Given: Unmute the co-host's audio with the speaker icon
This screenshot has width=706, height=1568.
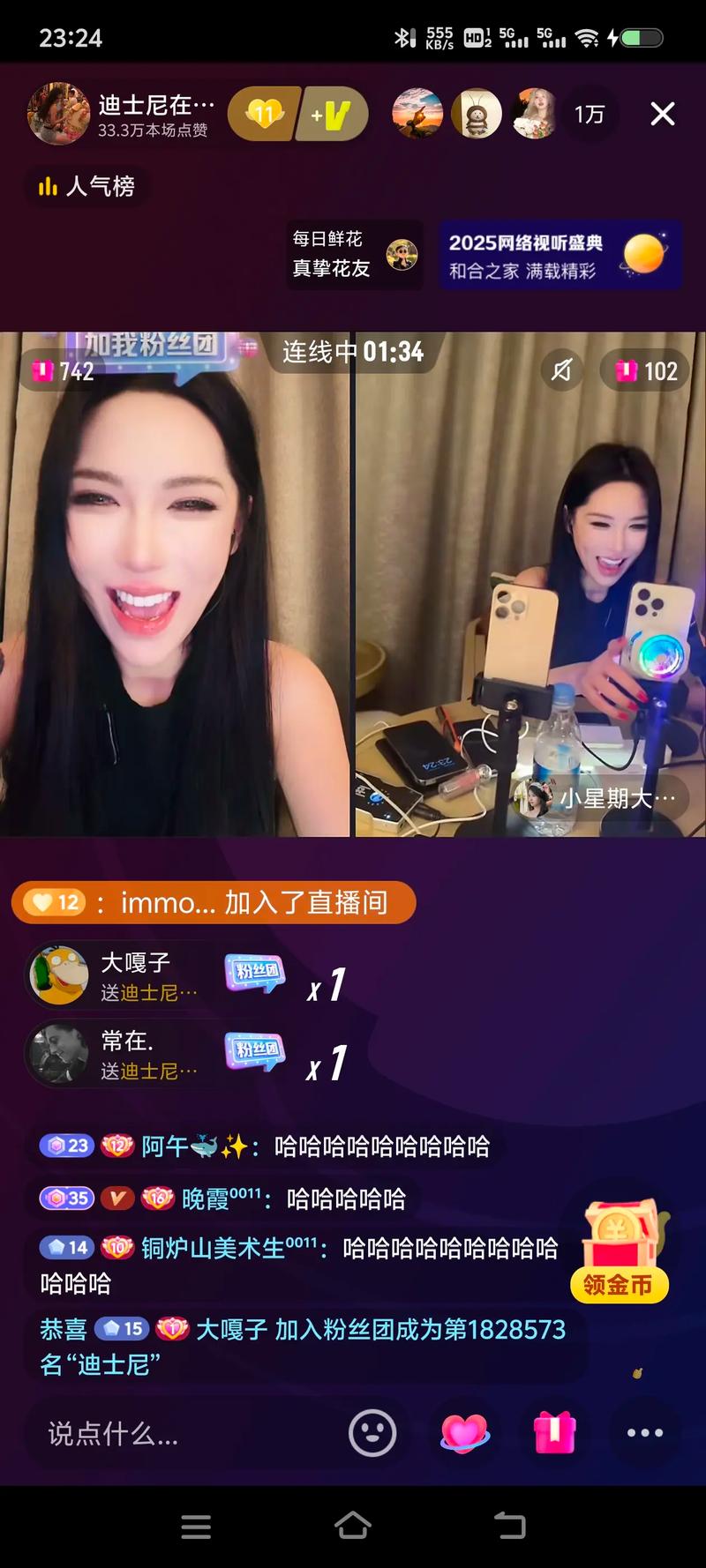Looking at the screenshot, I should tap(562, 370).
